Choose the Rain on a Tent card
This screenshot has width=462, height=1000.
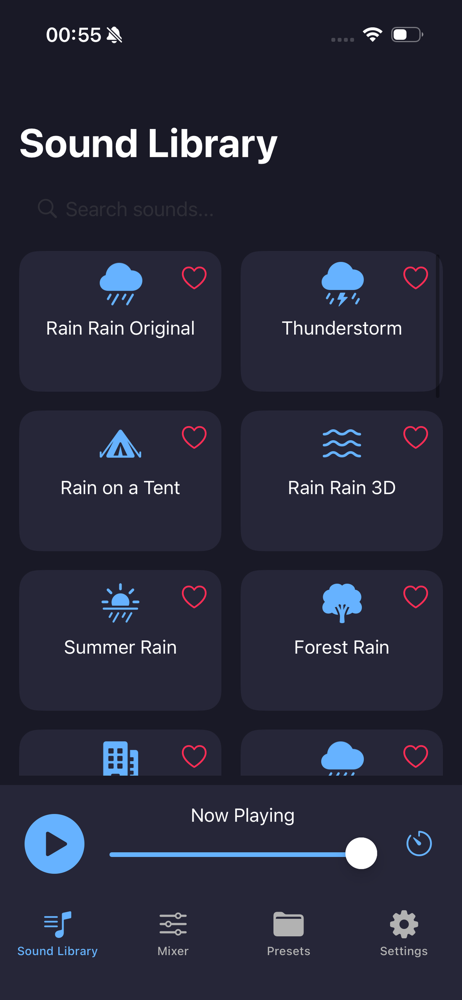pyautogui.click(x=120, y=481)
